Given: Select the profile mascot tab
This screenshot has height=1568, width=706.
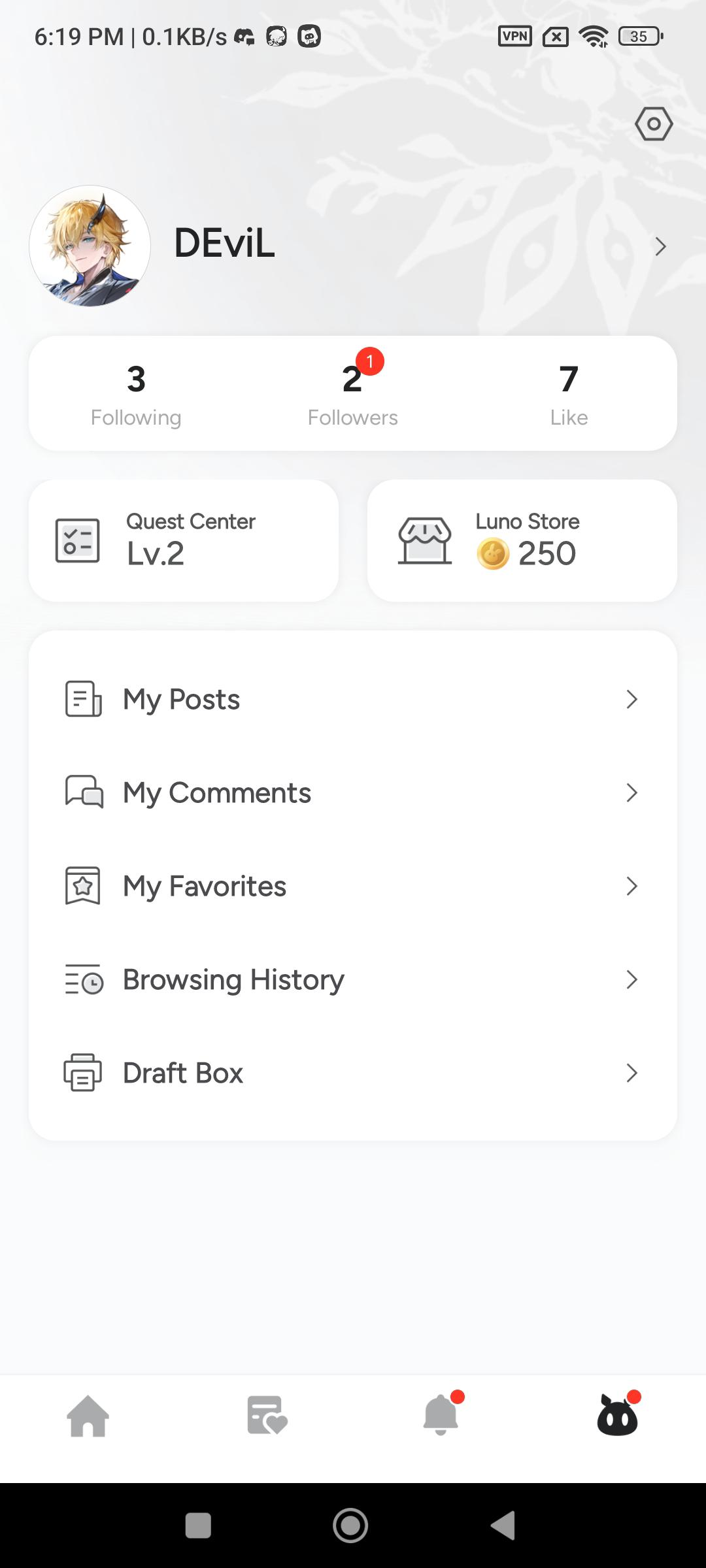Looking at the screenshot, I should tap(617, 1416).
